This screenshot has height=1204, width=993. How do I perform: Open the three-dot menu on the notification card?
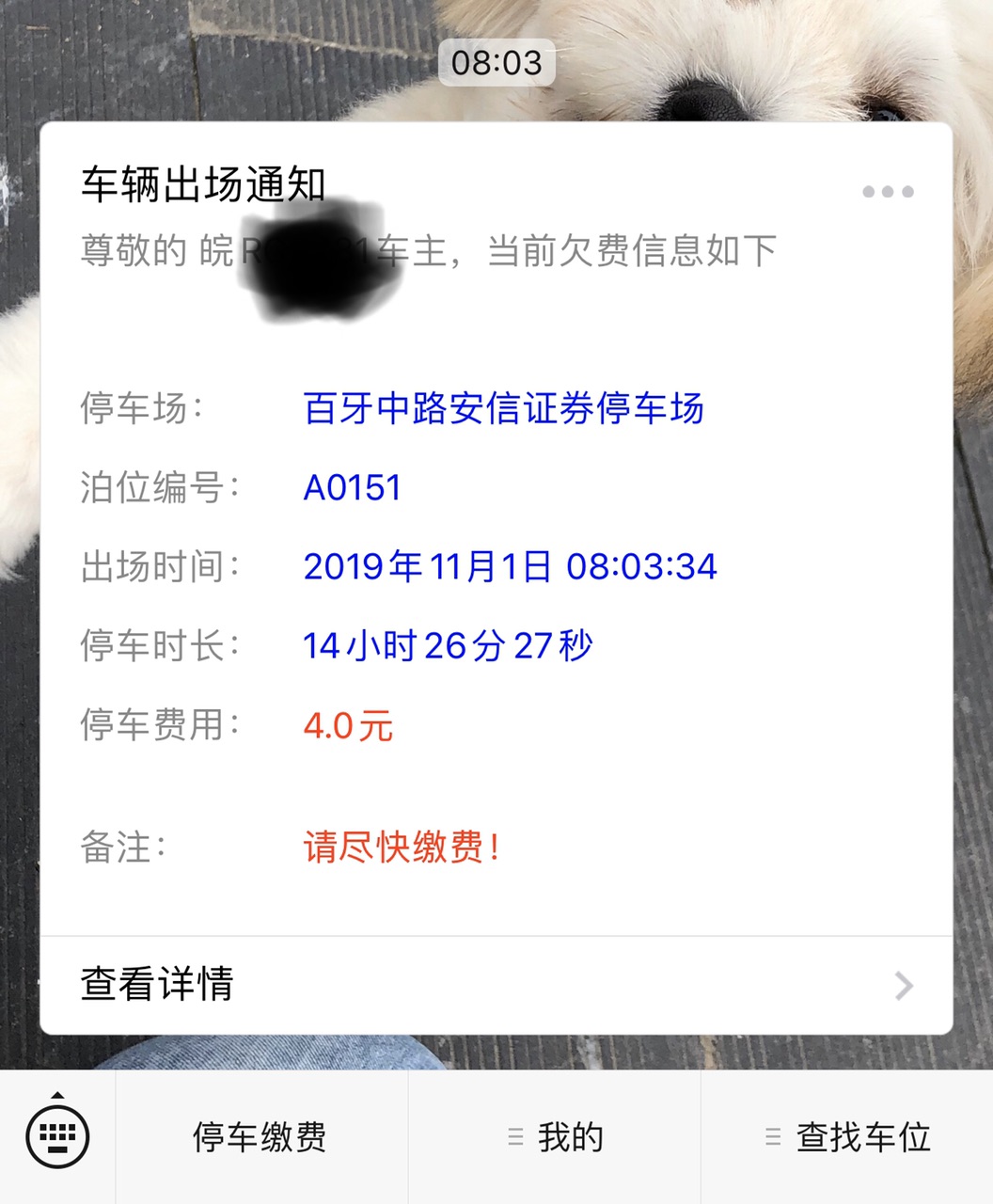888,192
